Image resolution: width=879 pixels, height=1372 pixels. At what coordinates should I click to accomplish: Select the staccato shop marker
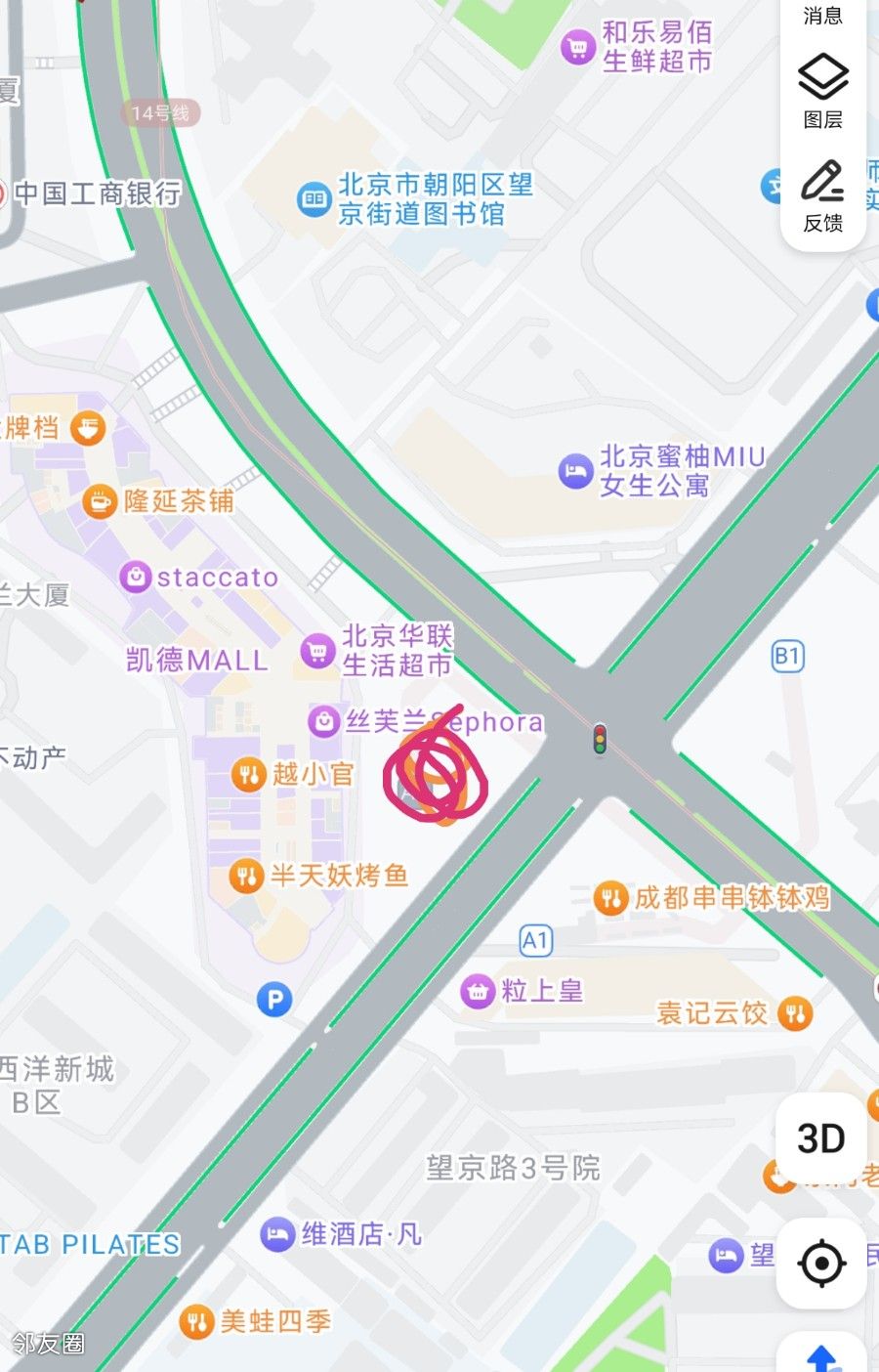[135, 577]
